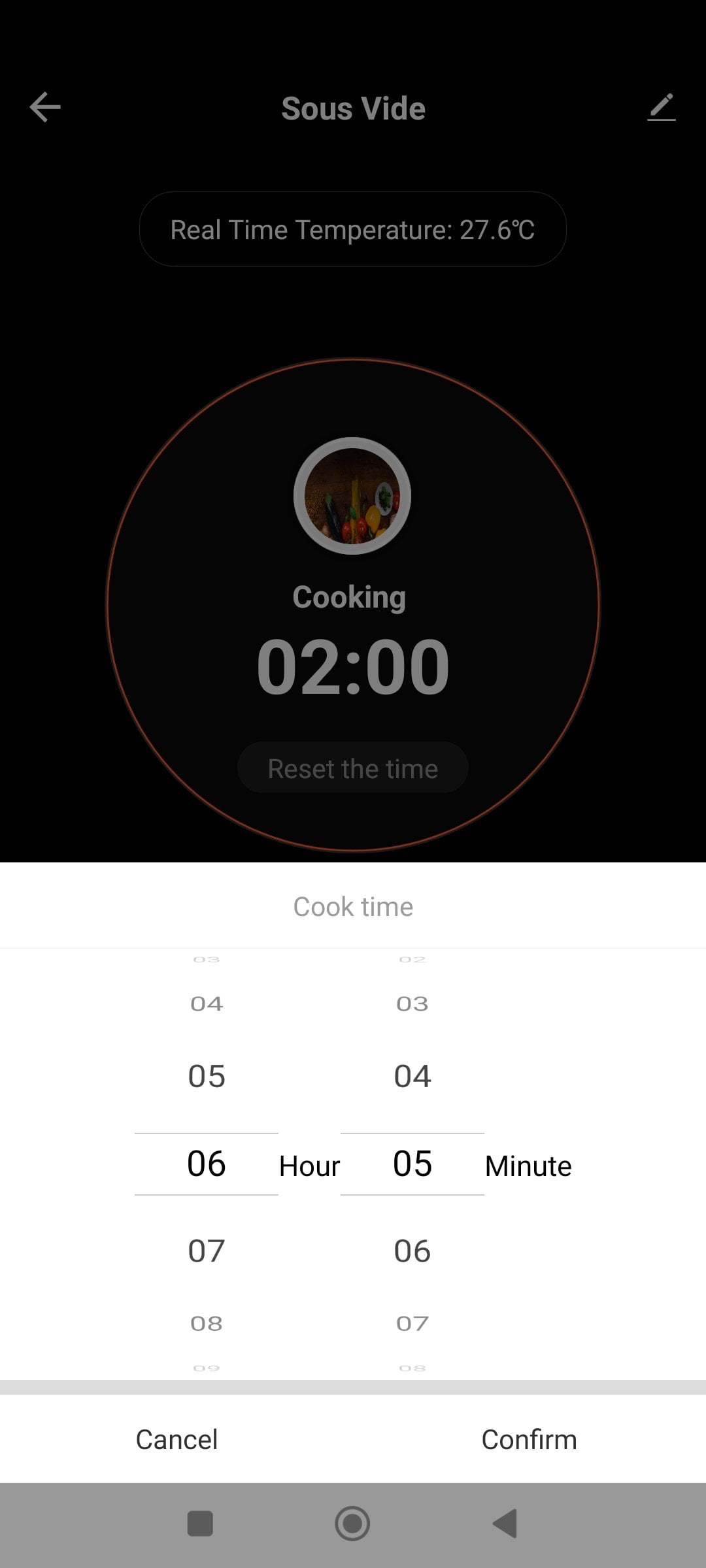Choose 04 in the Hour column

(x=207, y=1004)
